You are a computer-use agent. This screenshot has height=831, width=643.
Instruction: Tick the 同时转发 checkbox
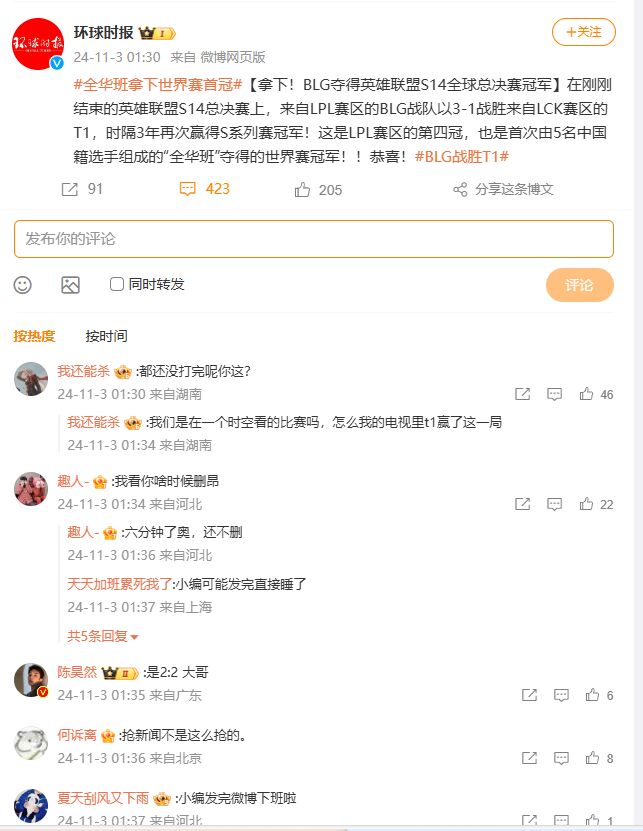click(117, 284)
